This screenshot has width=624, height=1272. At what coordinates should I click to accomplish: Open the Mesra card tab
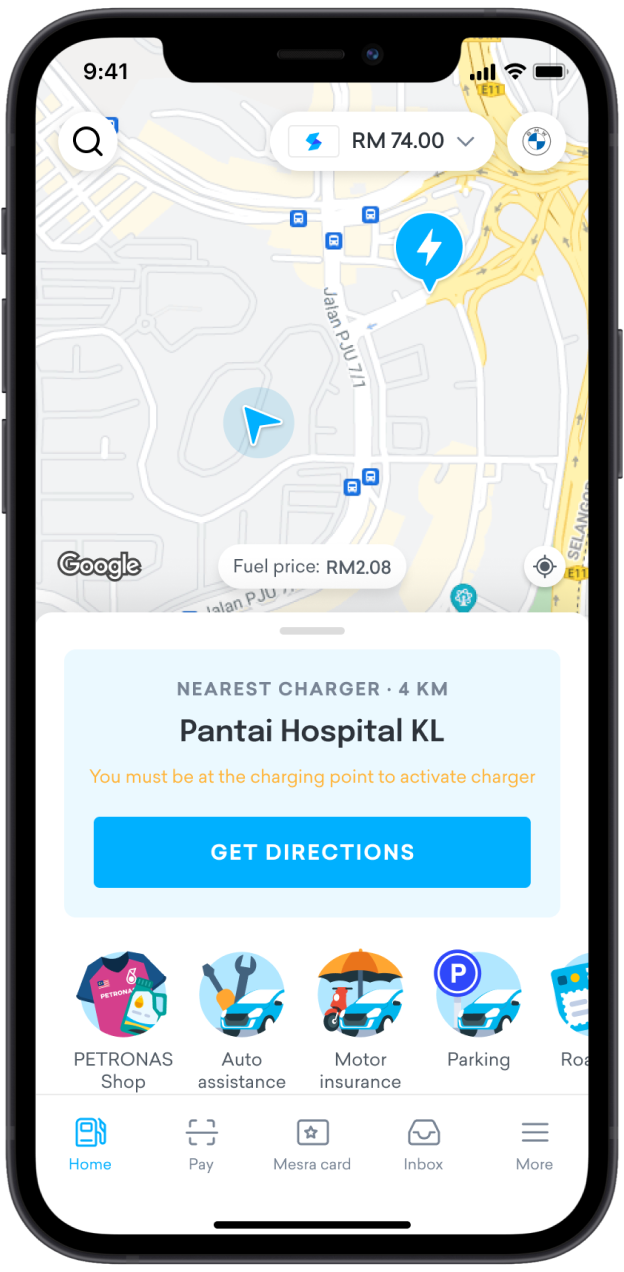tap(312, 1144)
